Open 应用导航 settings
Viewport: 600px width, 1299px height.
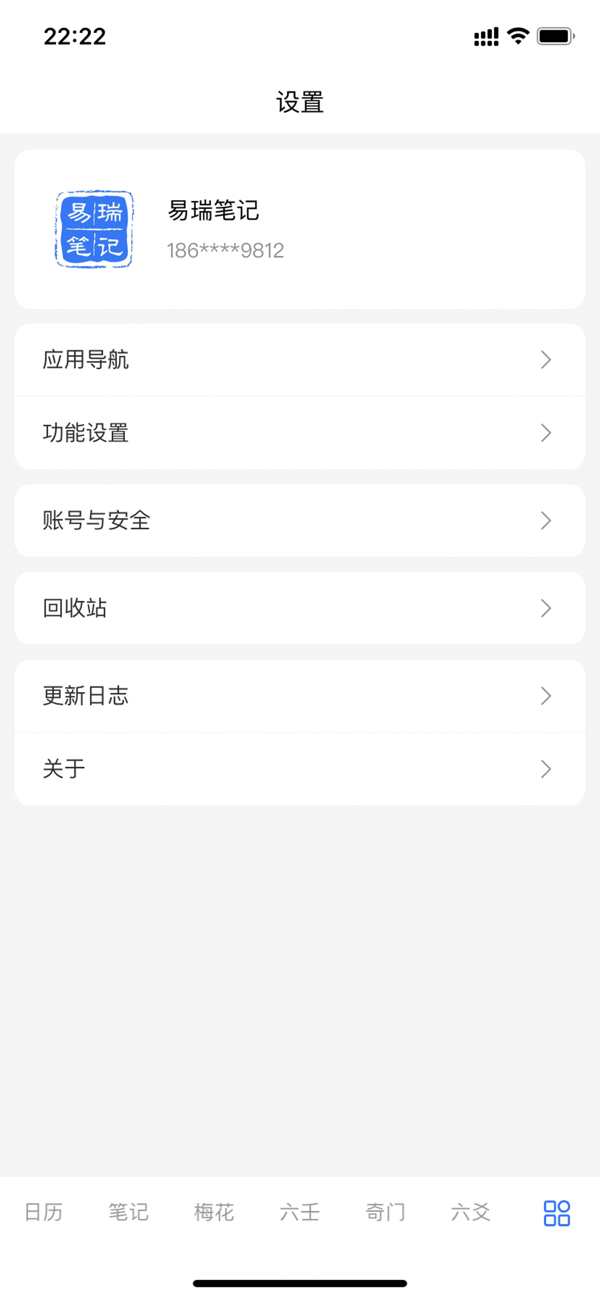(x=299, y=360)
